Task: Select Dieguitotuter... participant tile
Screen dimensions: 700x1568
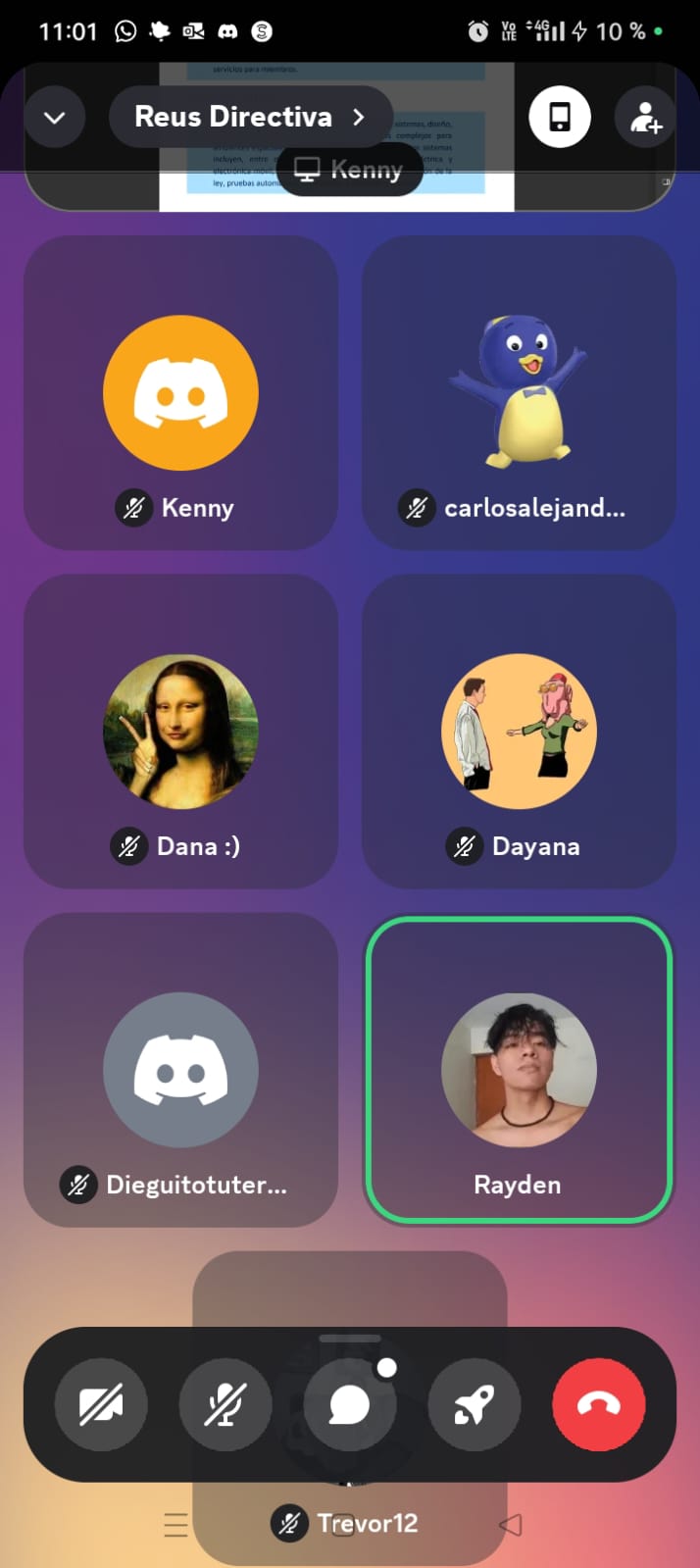Action: click(180, 1069)
